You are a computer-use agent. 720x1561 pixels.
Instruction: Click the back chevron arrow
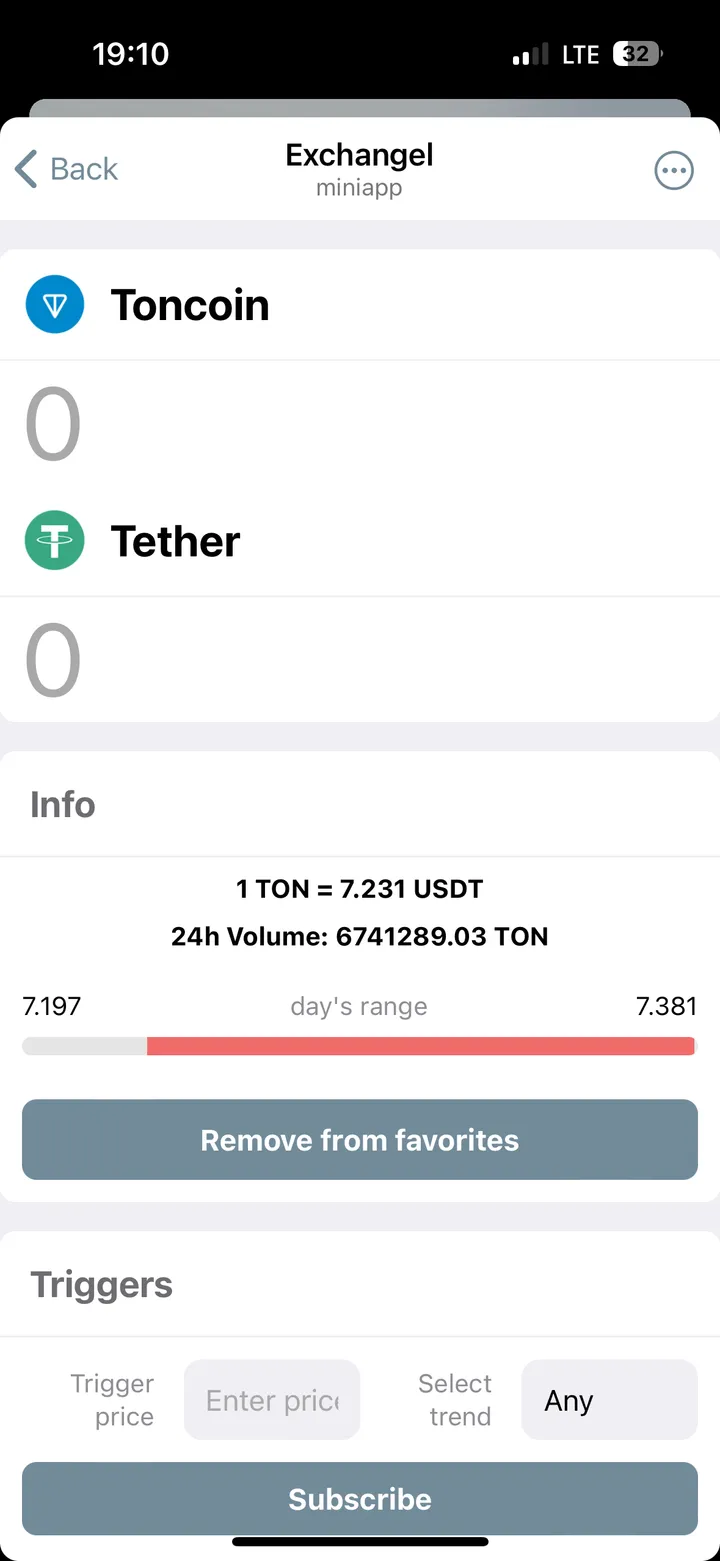(x=26, y=169)
